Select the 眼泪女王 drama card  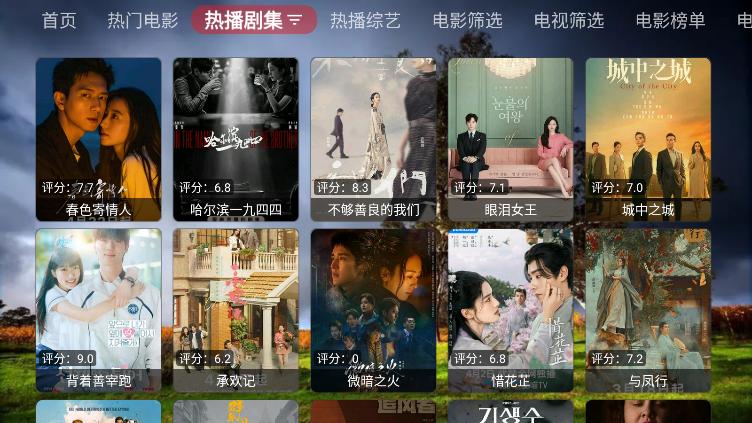click(x=510, y=139)
